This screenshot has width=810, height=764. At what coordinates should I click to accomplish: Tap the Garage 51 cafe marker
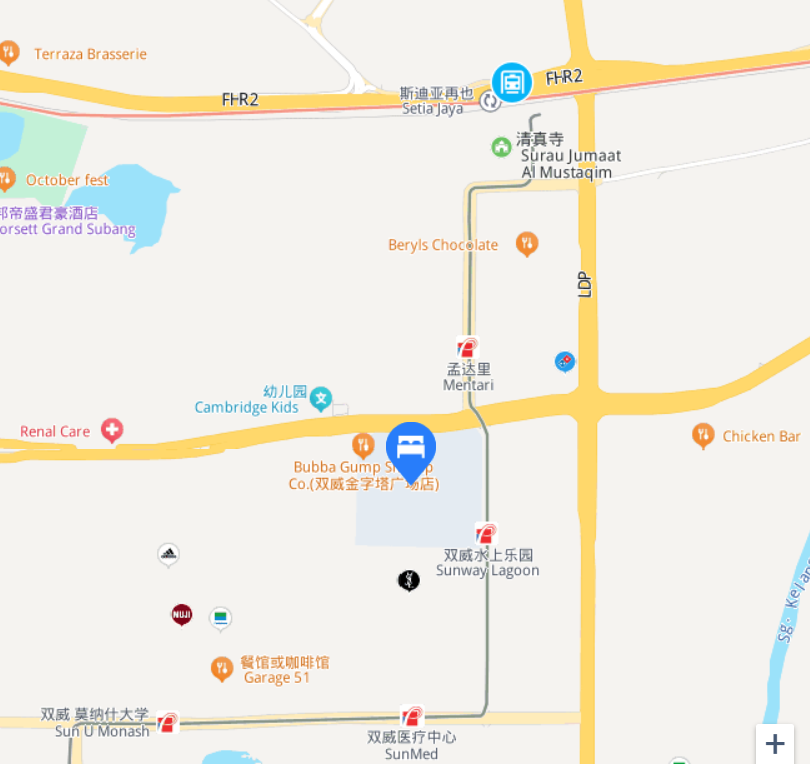222,668
